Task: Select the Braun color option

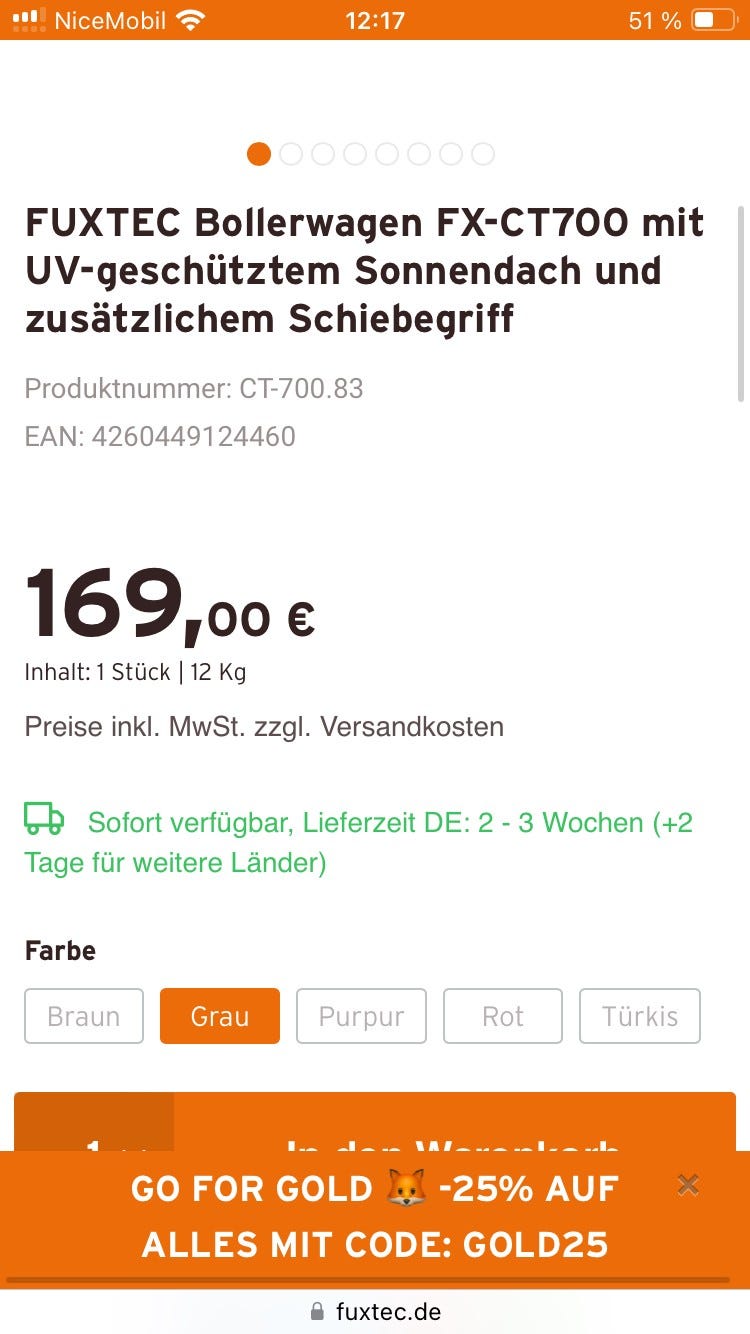Action: (83, 1016)
